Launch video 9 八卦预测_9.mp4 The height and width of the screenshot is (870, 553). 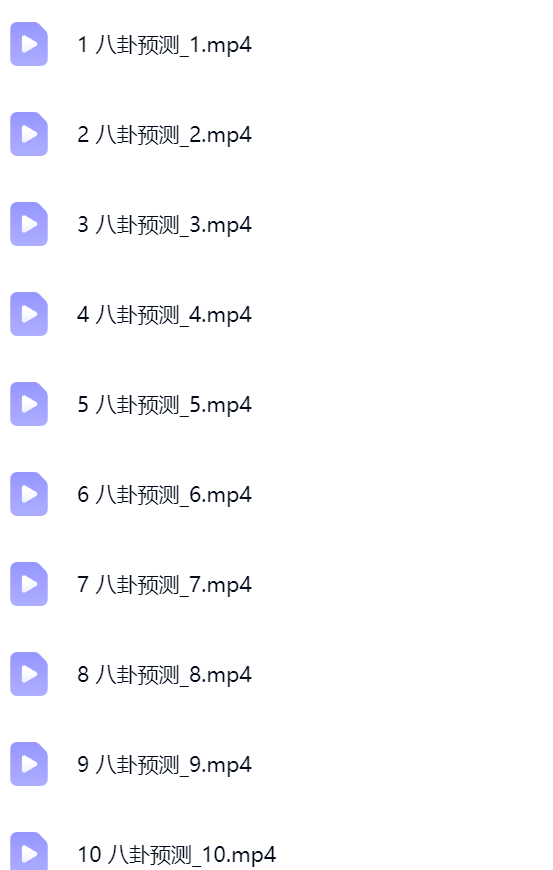pos(164,765)
